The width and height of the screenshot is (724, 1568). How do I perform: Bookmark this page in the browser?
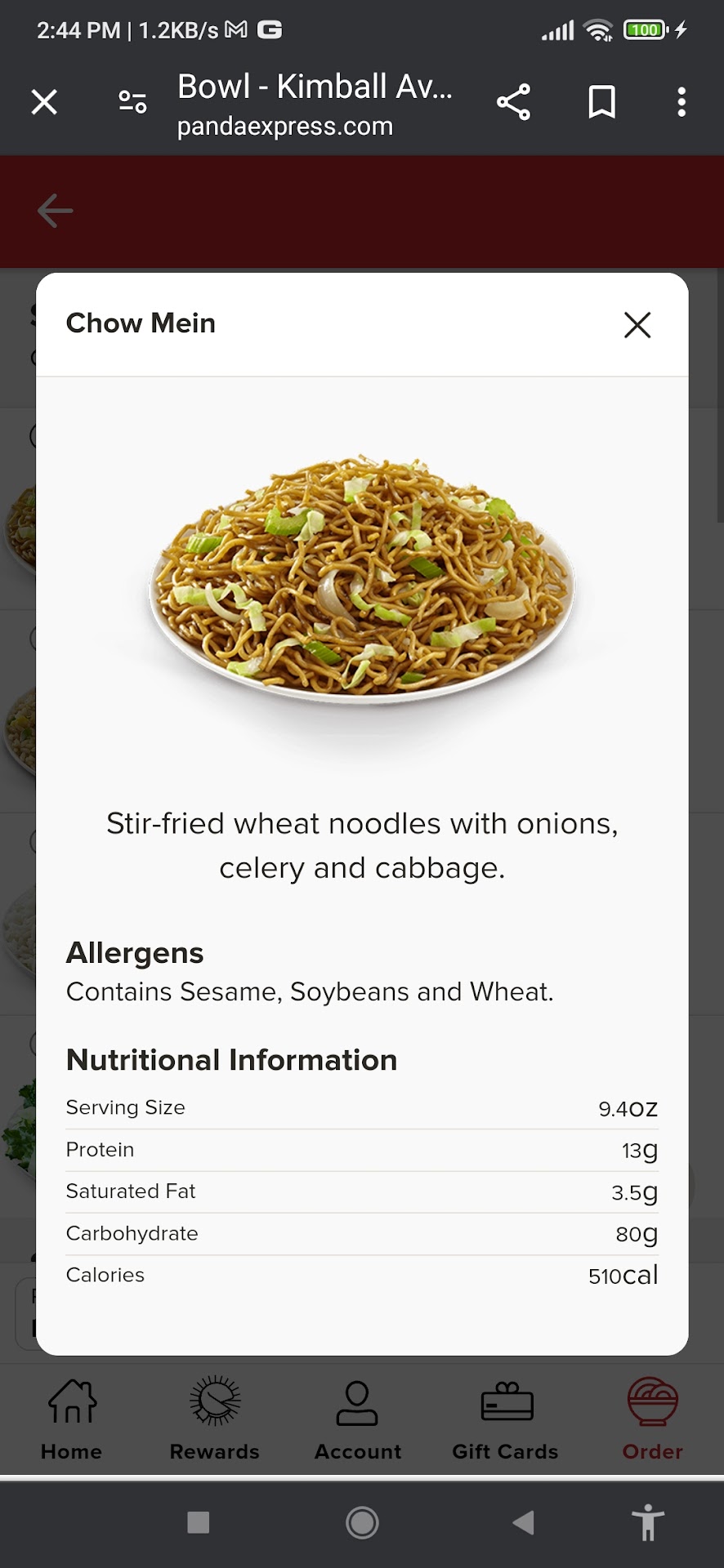[601, 102]
